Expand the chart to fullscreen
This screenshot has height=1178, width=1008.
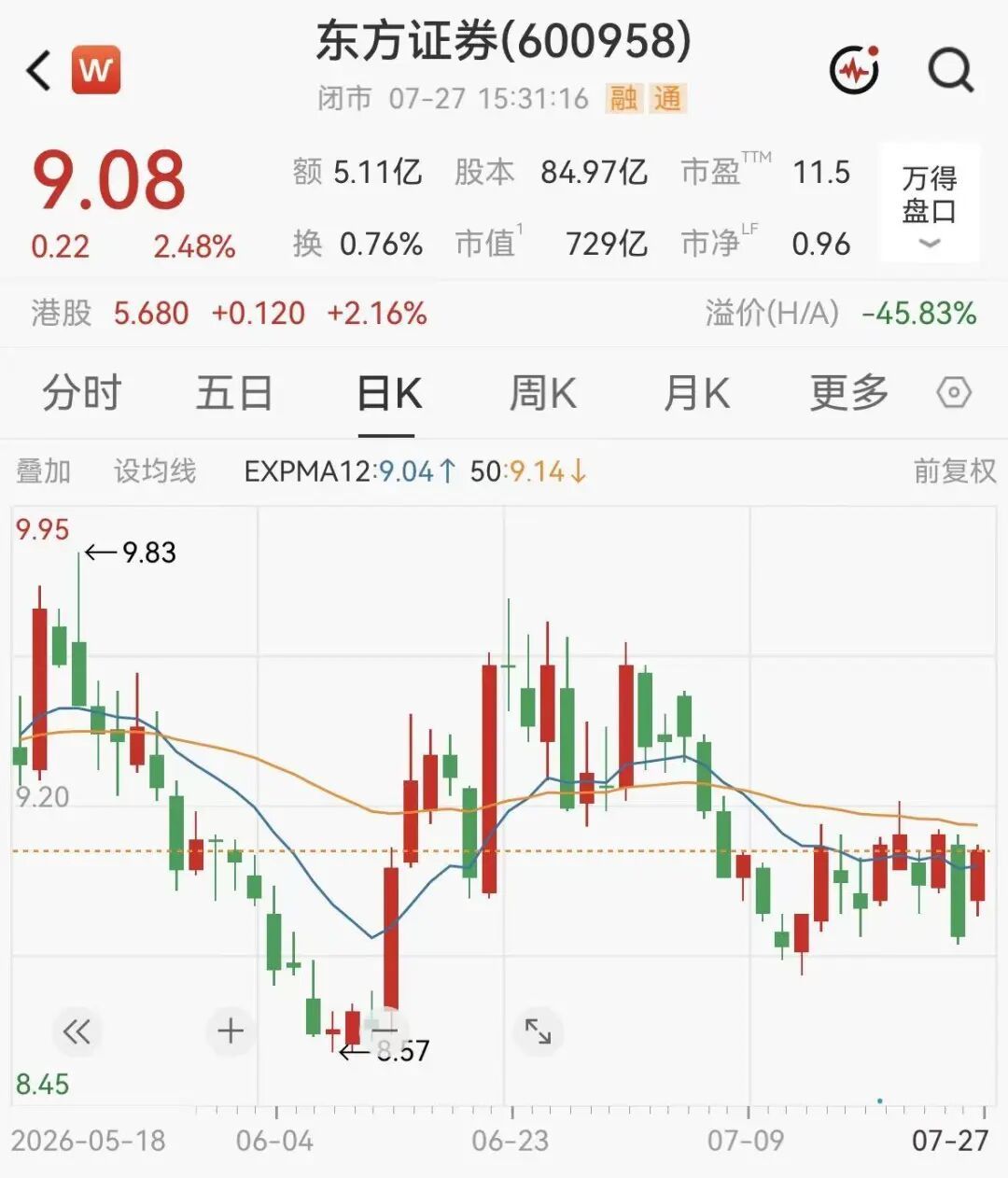[x=538, y=1031]
